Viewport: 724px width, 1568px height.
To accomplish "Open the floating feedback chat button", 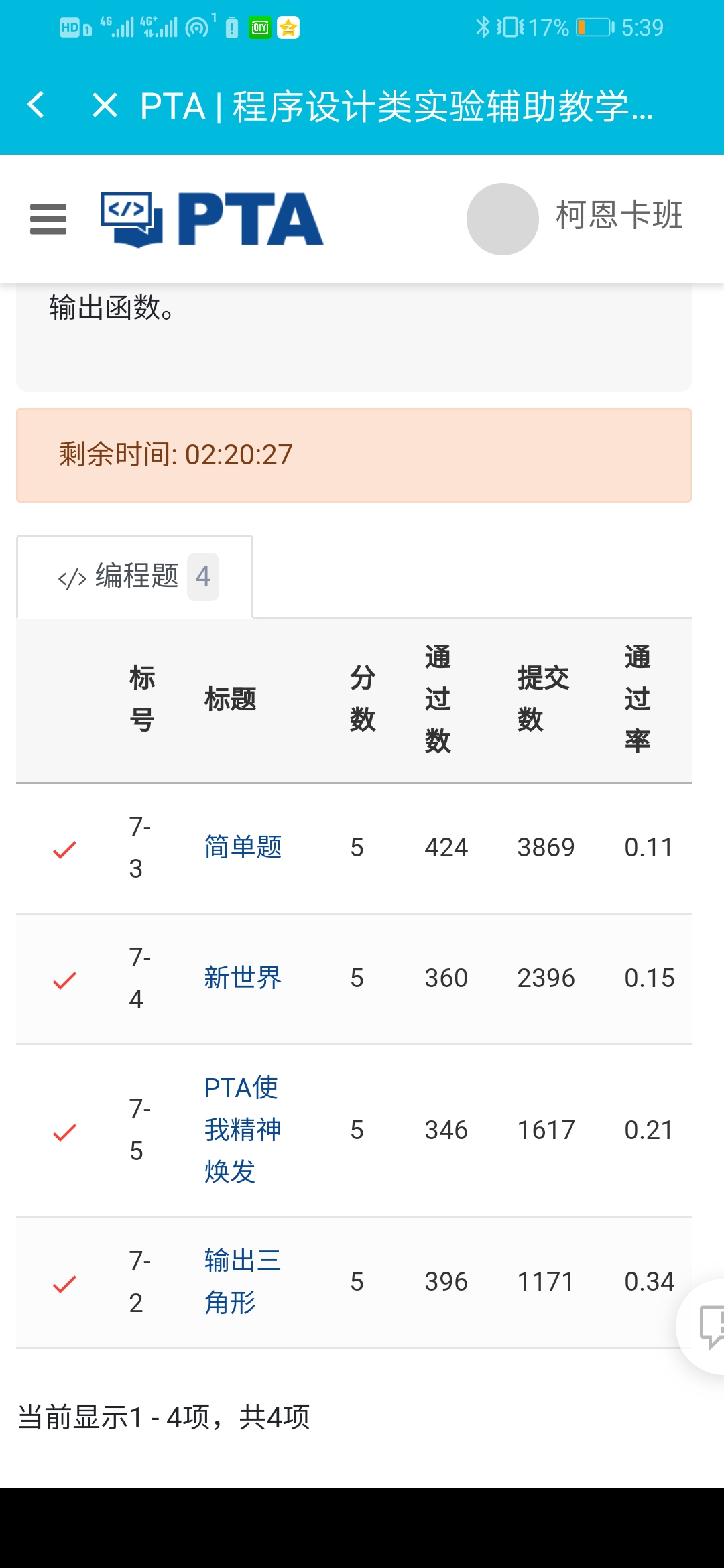I will (x=708, y=1325).
